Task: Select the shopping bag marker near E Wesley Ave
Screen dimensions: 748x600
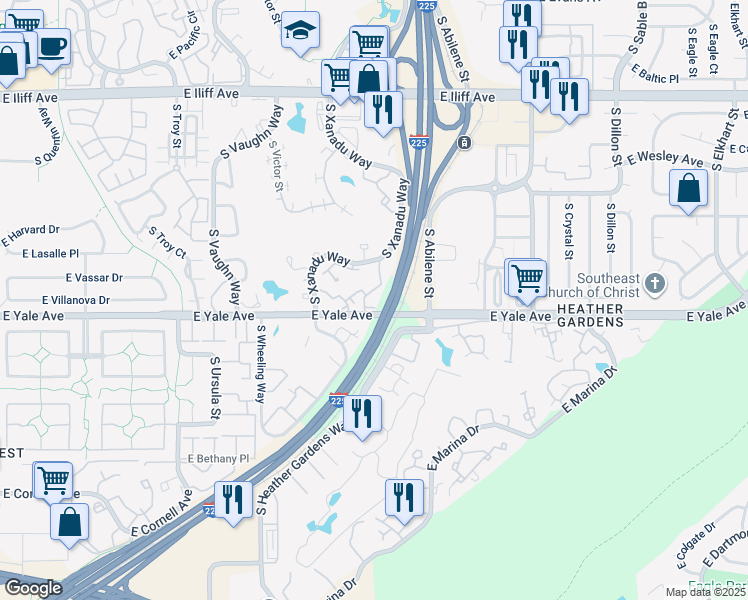Action: point(689,188)
